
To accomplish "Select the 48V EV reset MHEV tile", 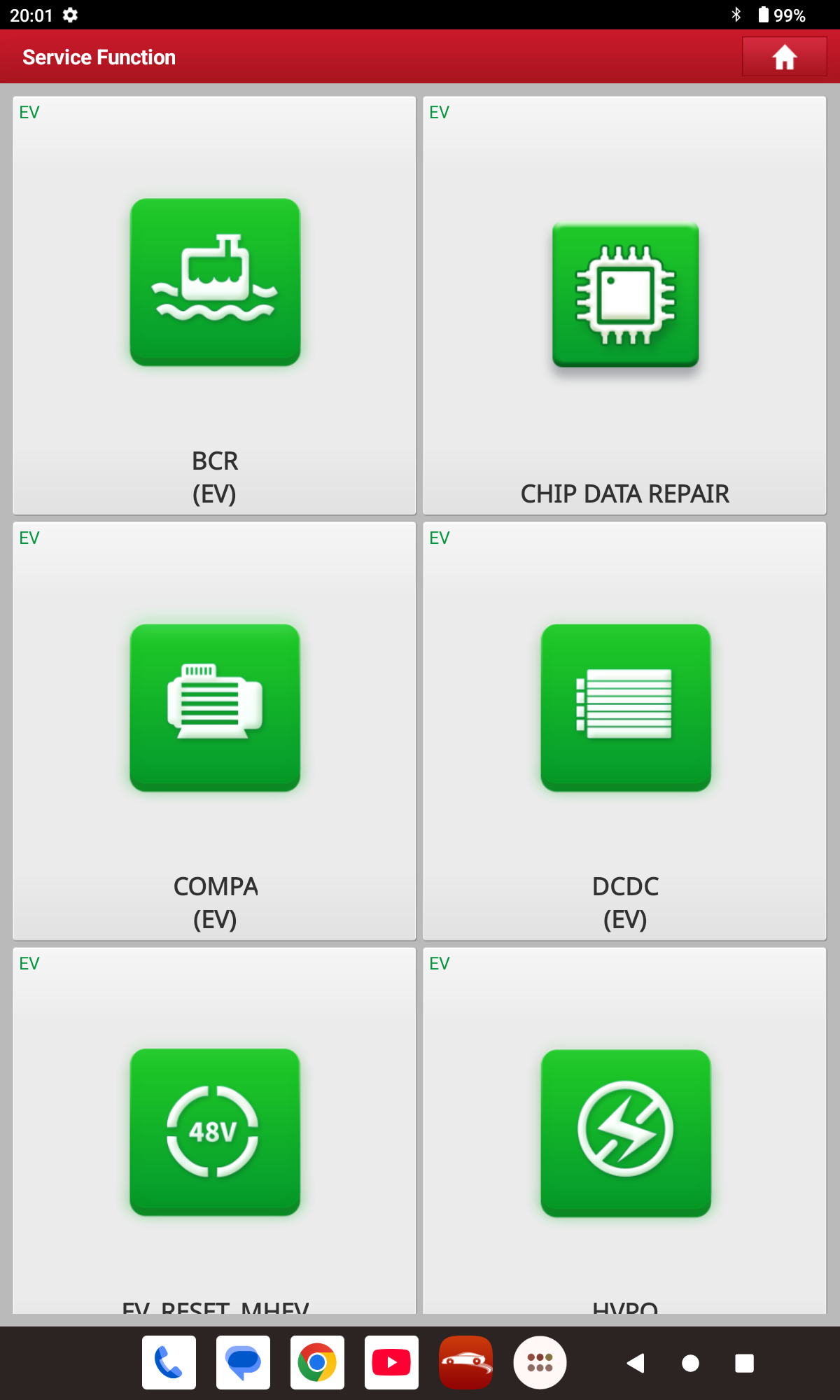I will [215, 1132].
